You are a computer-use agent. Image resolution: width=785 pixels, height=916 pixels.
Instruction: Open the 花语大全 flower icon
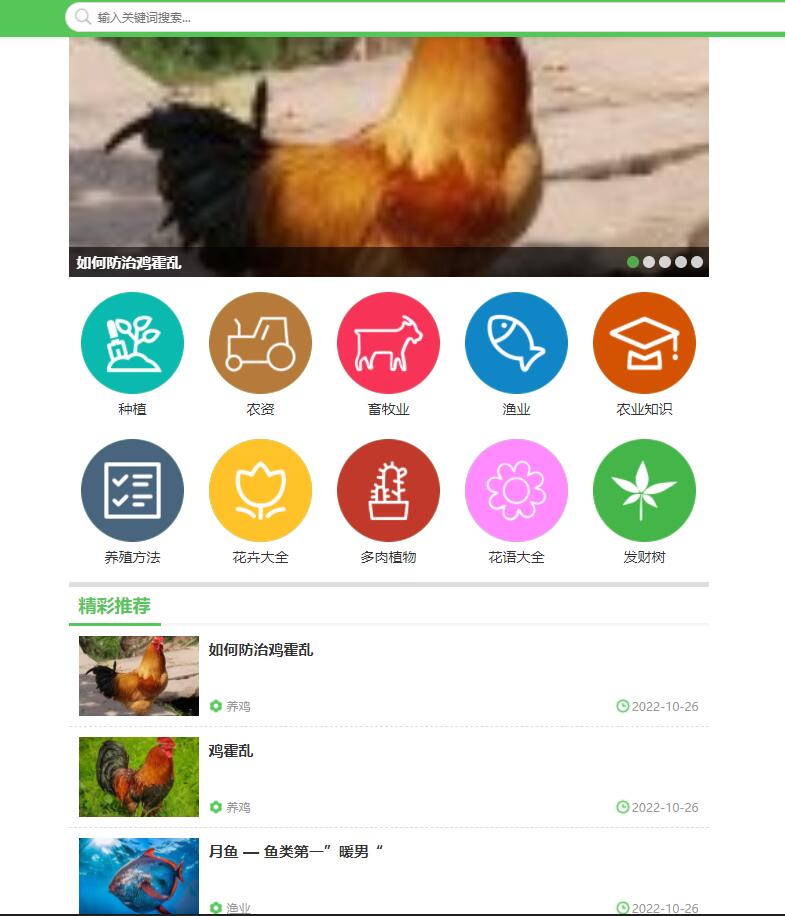pos(516,491)
